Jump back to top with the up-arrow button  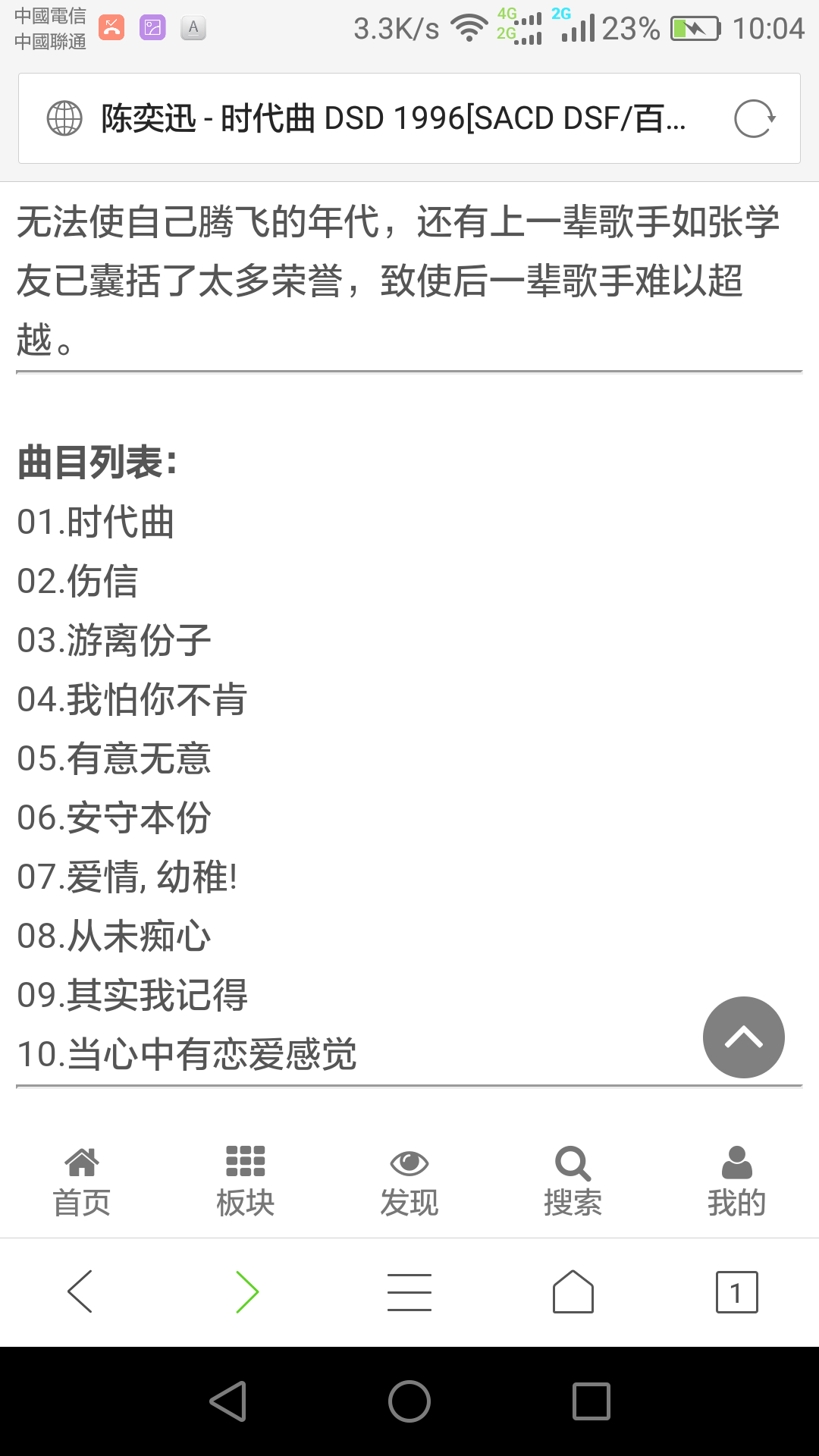(743, 1037)
